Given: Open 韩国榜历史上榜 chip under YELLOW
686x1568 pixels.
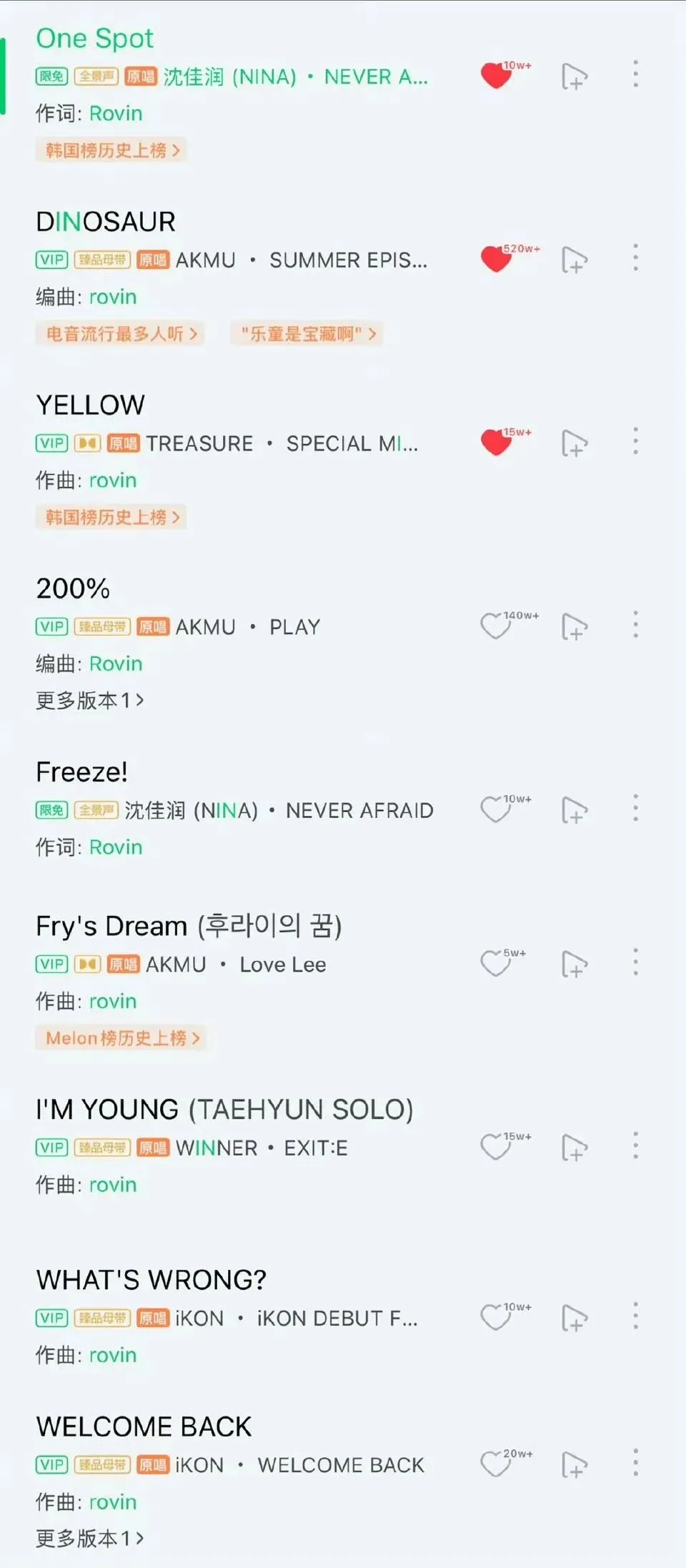Looking at the screenshot, I should [x=111, y=517].
